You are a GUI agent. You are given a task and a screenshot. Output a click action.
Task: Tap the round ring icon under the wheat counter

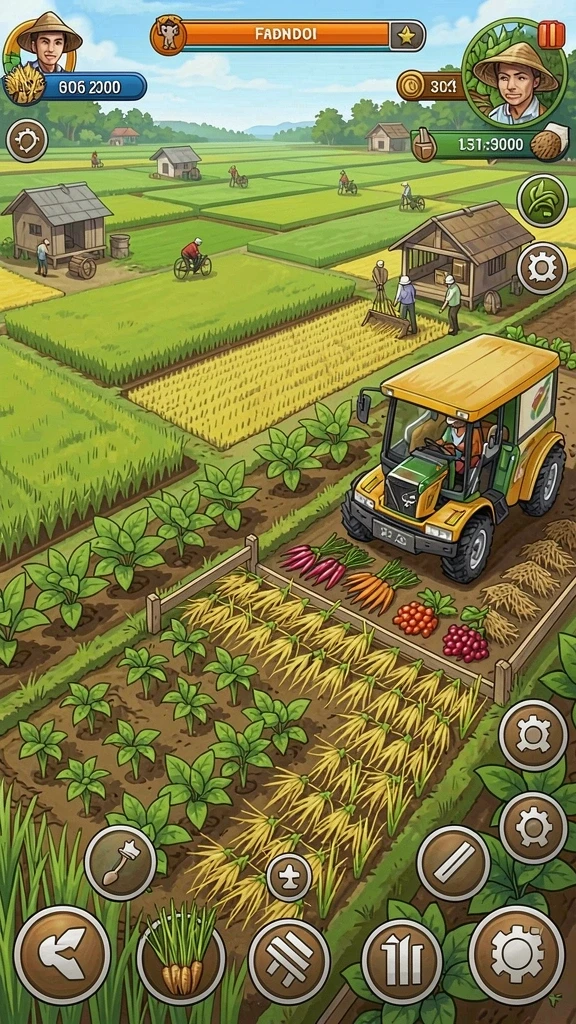click(27, 140)
